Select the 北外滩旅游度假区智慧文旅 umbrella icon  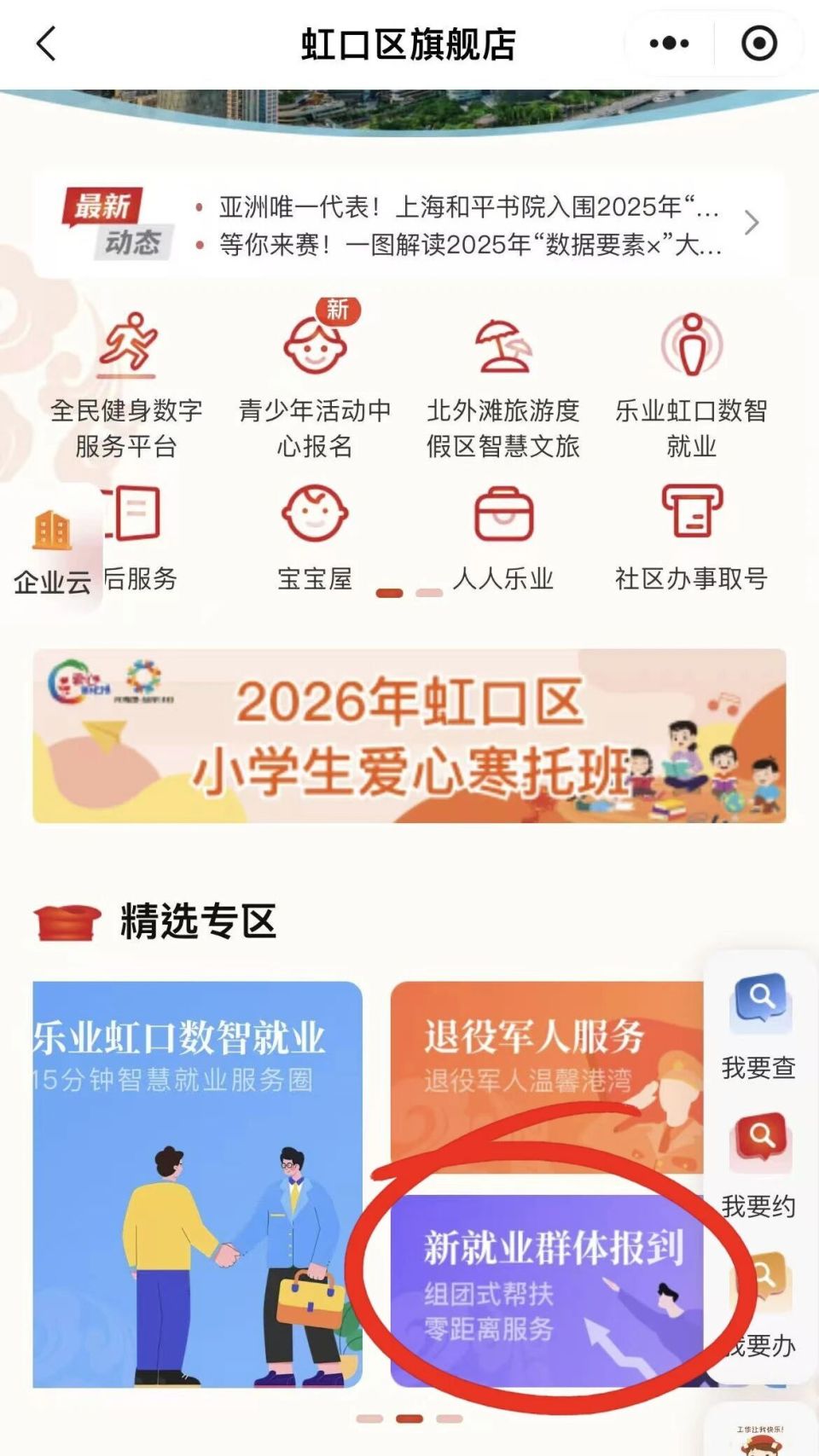click(x=503, y=375)
